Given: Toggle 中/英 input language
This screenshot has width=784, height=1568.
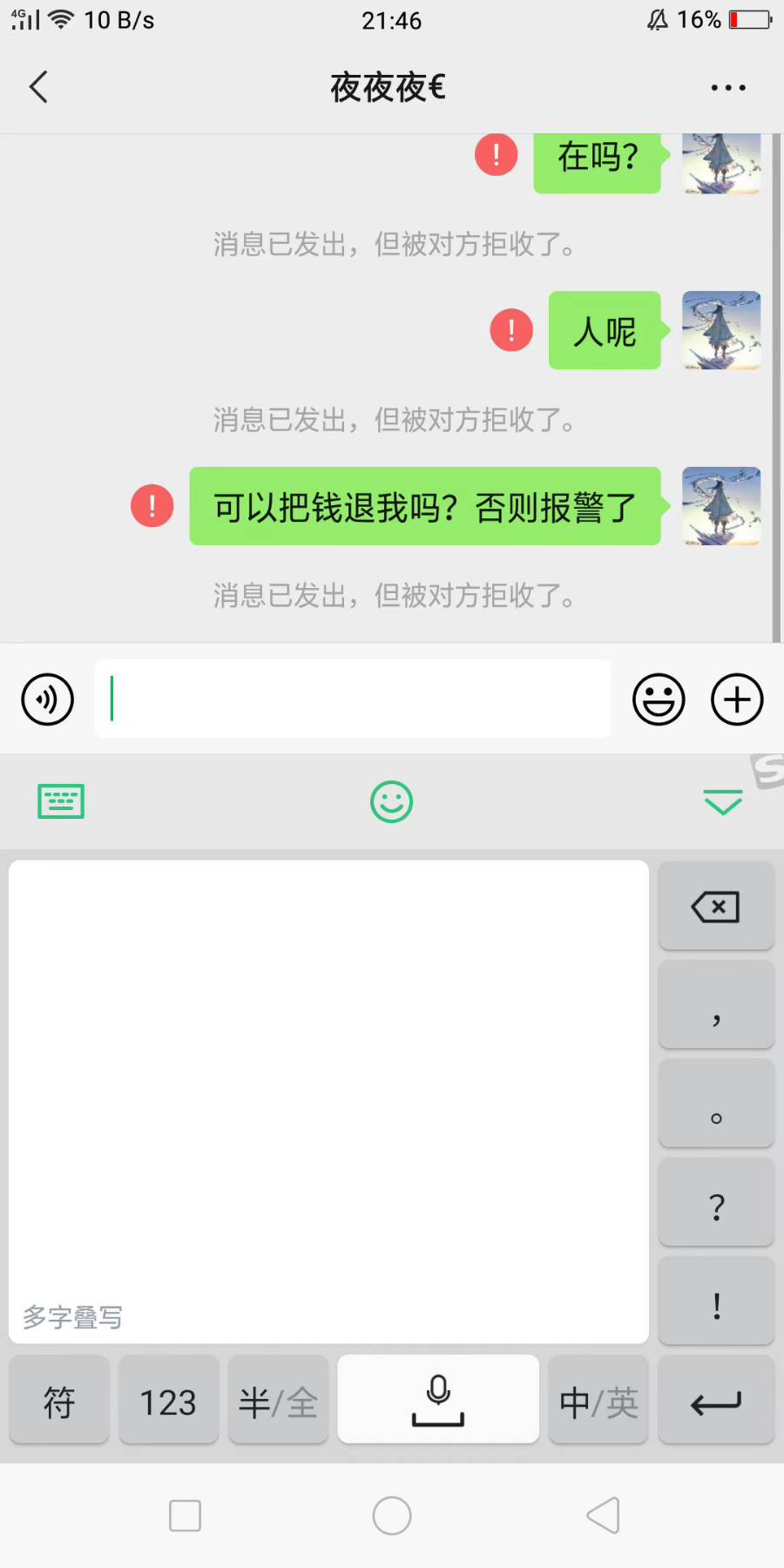Looking at the screenshot, I should pos(598,1402).
